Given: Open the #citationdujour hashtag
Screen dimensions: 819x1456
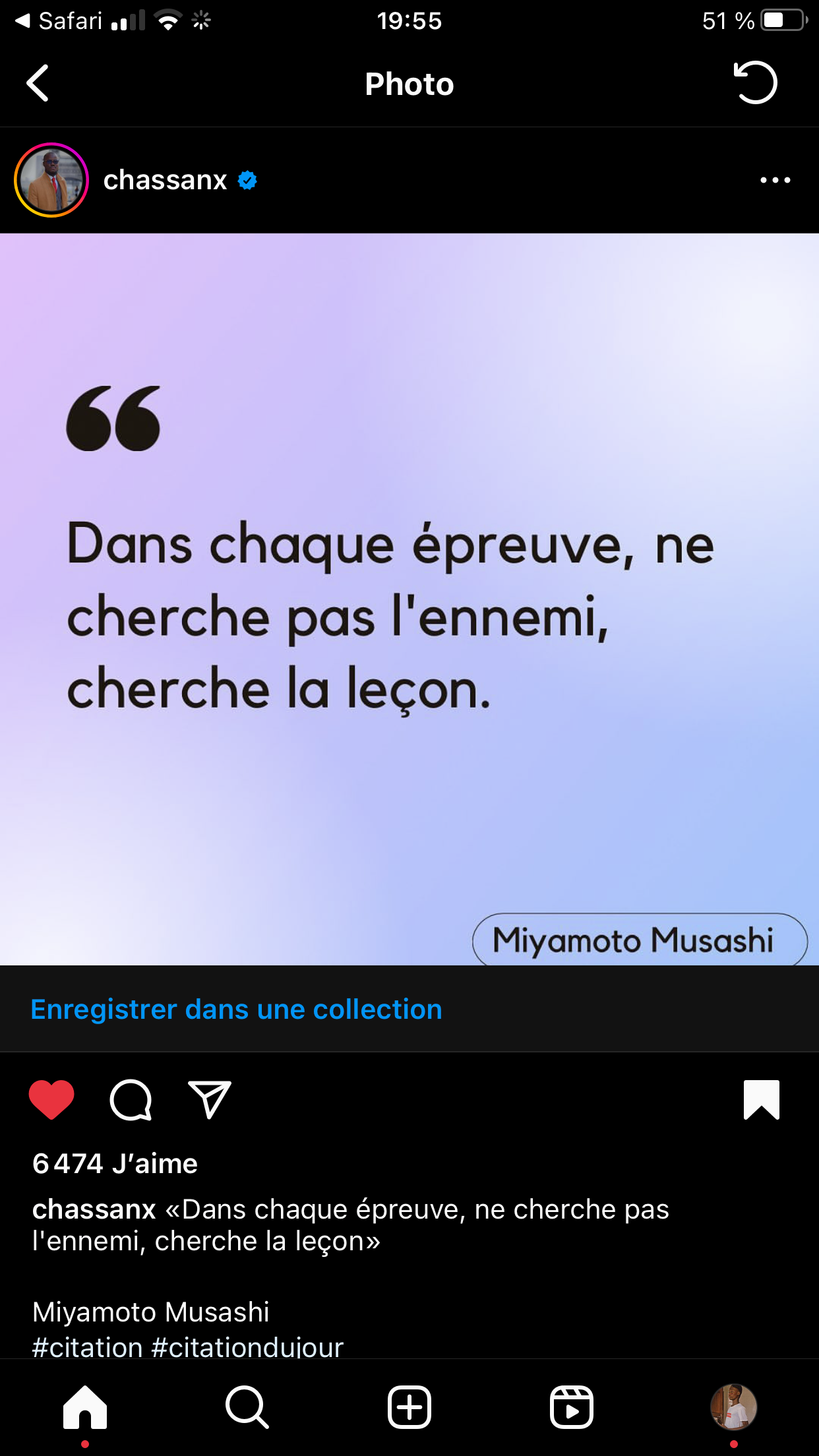Looking at the screenshot, I should [248, 1347].
